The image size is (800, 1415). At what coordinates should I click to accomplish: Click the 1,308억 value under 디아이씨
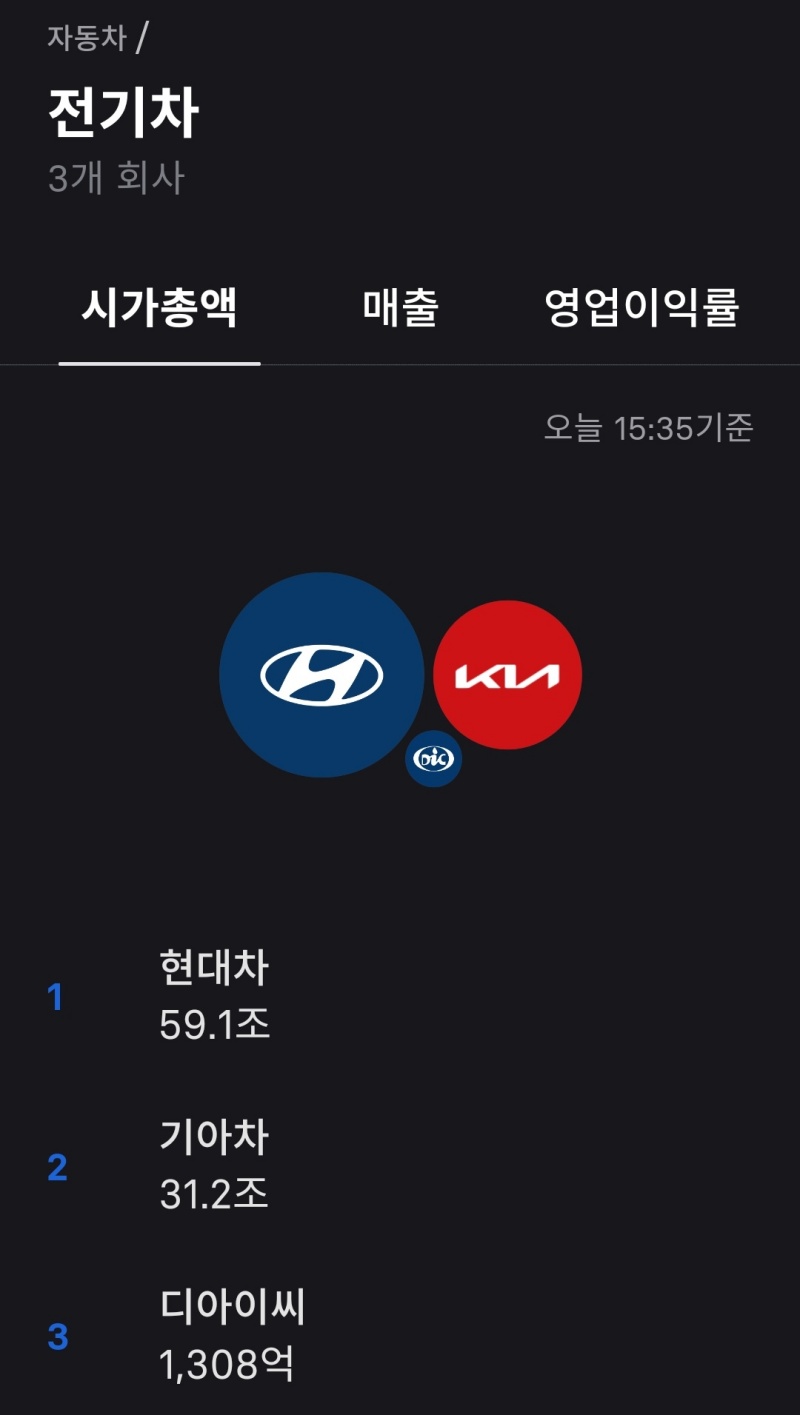click(x=225, y=1362)
